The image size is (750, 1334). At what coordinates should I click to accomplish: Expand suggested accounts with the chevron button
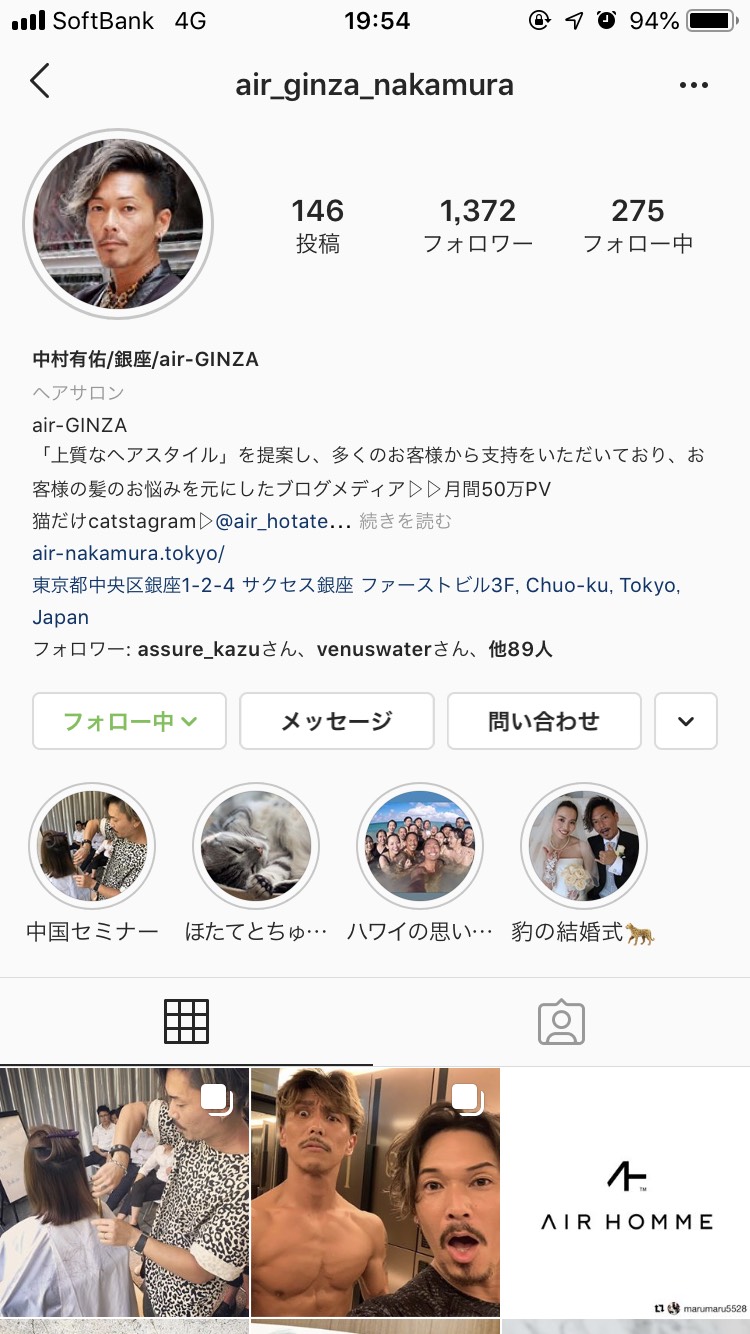click(685, 721)
